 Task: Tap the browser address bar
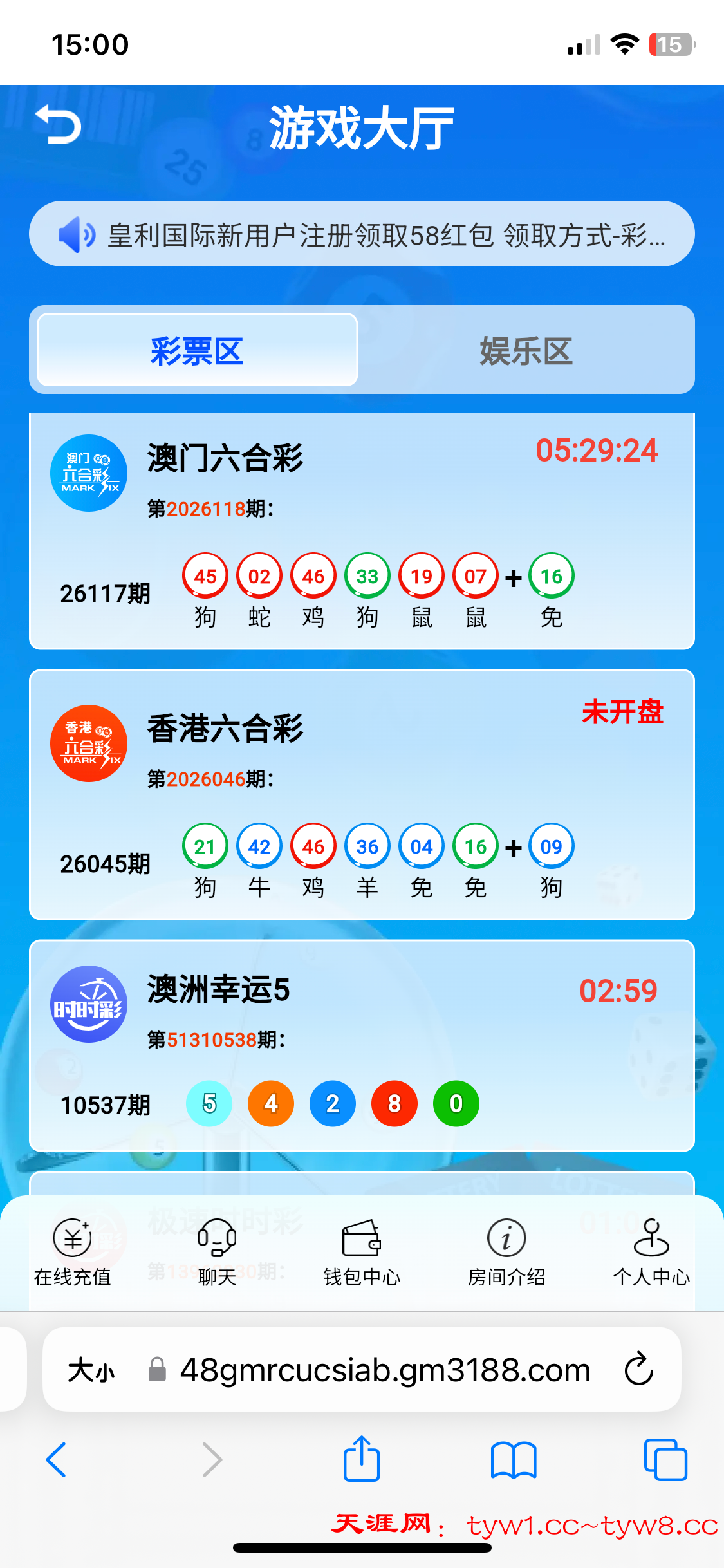[385, 1370]
